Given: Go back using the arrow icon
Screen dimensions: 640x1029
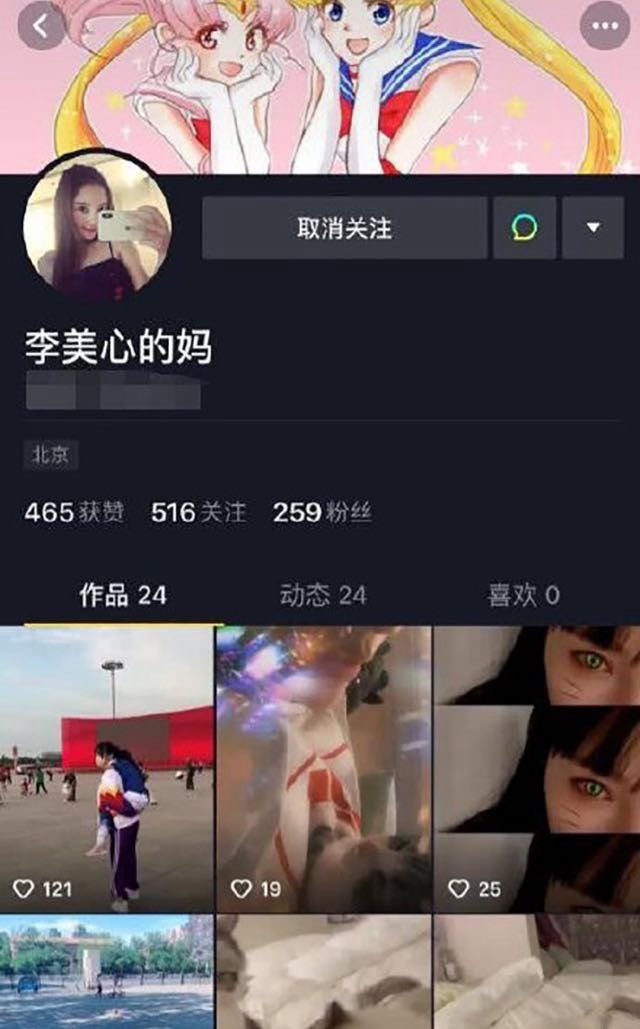Looking at the screenshot, I should 41,26.
